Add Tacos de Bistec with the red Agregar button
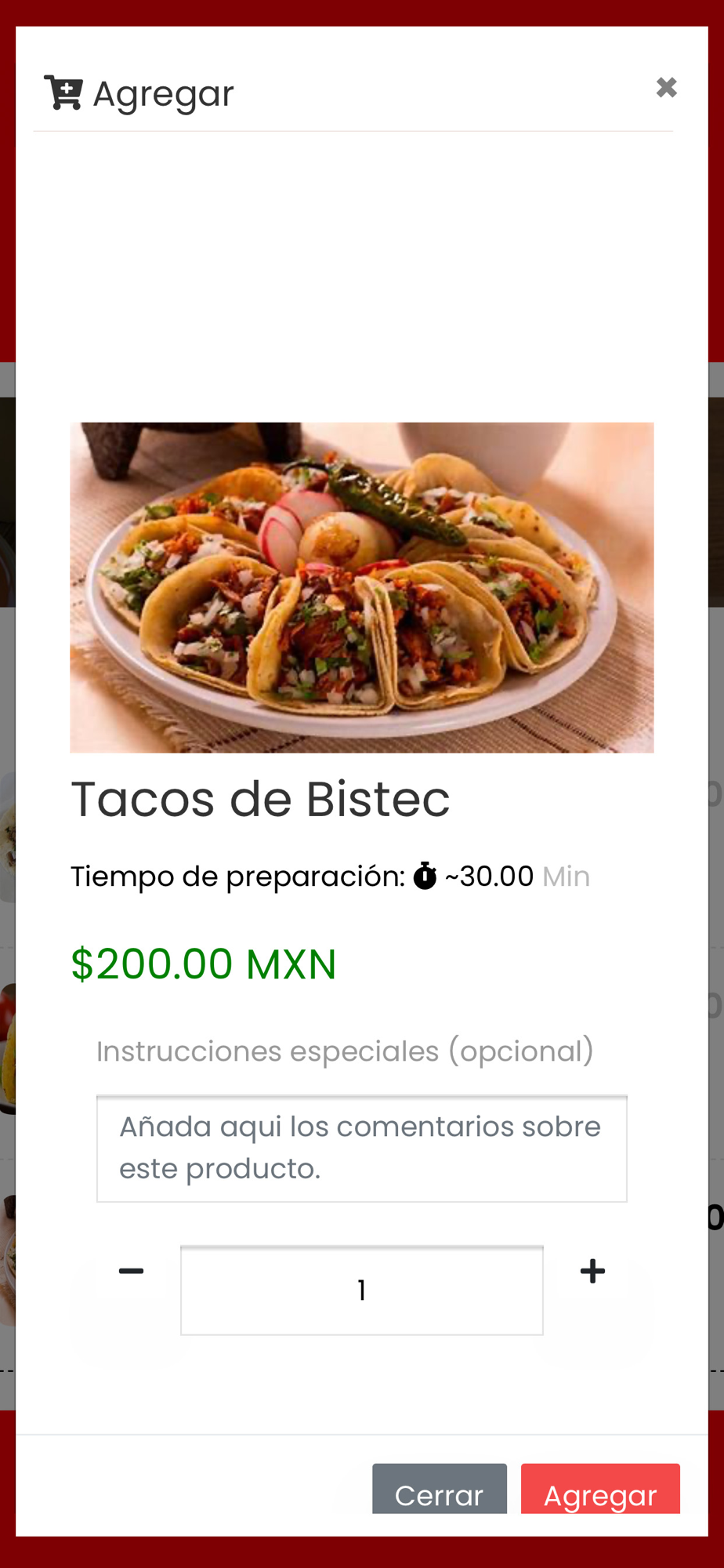 click(x=600, y=1489)
